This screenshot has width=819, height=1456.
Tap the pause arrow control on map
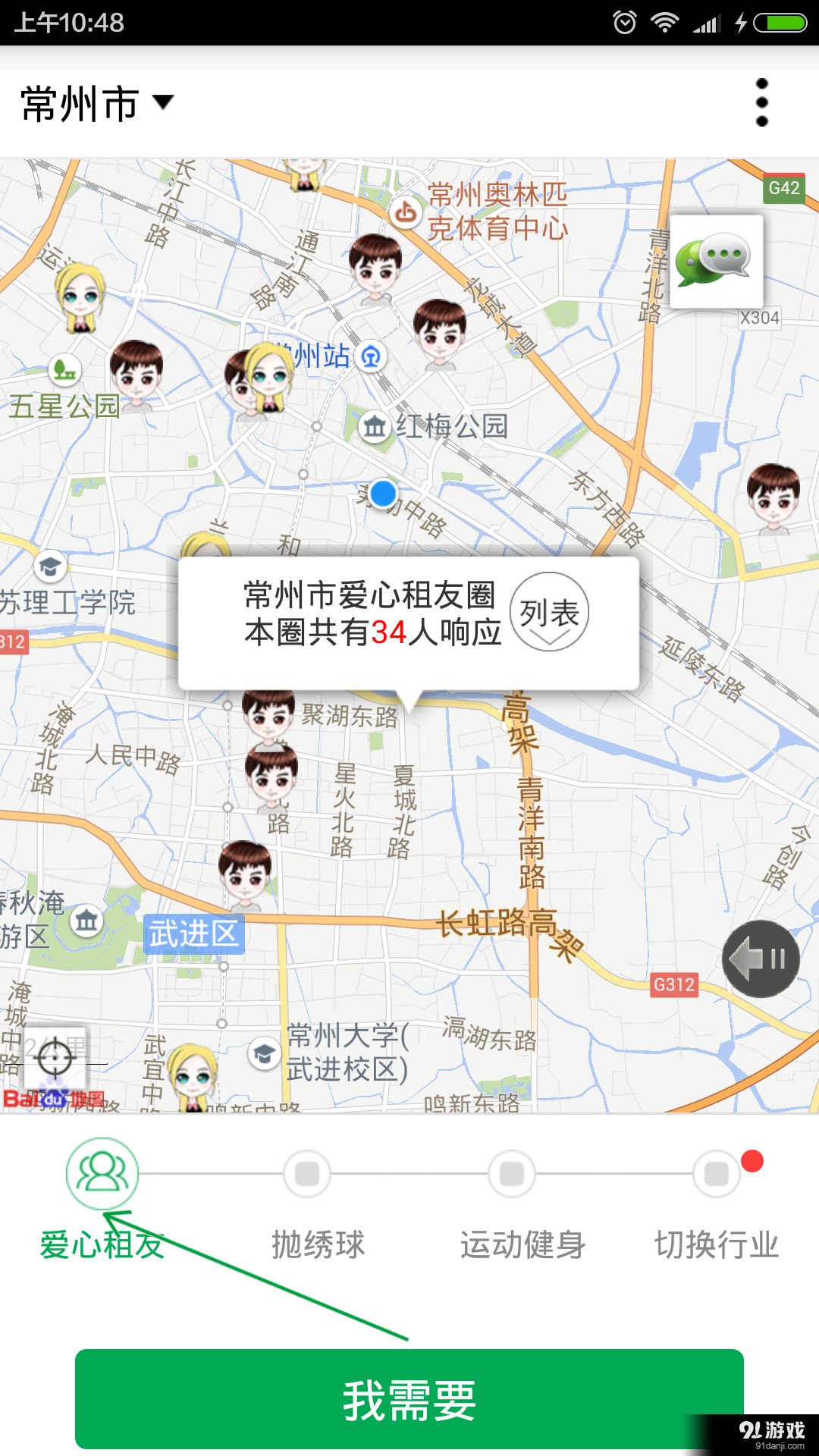tap(761, 958)
